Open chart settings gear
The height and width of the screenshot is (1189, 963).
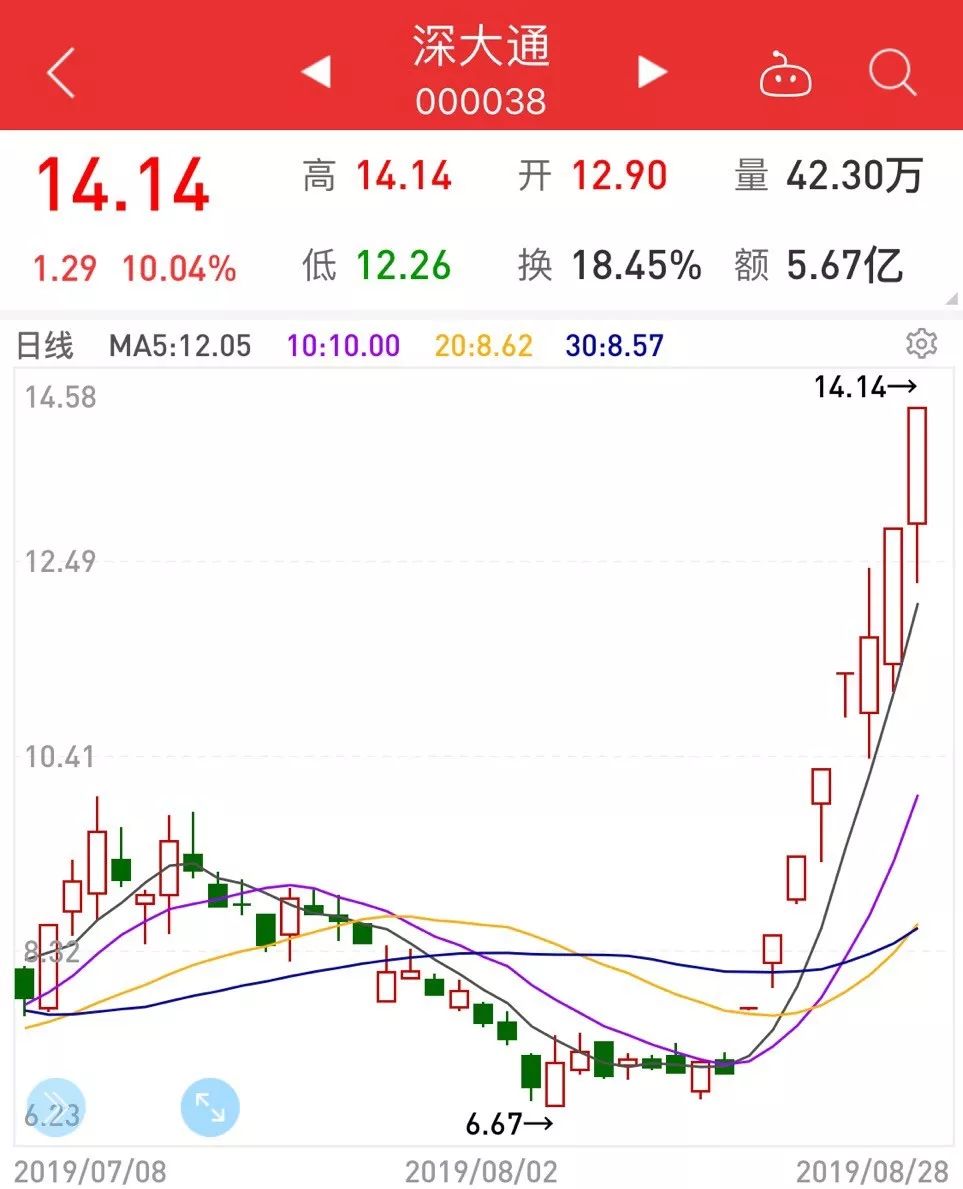[921, 344]
